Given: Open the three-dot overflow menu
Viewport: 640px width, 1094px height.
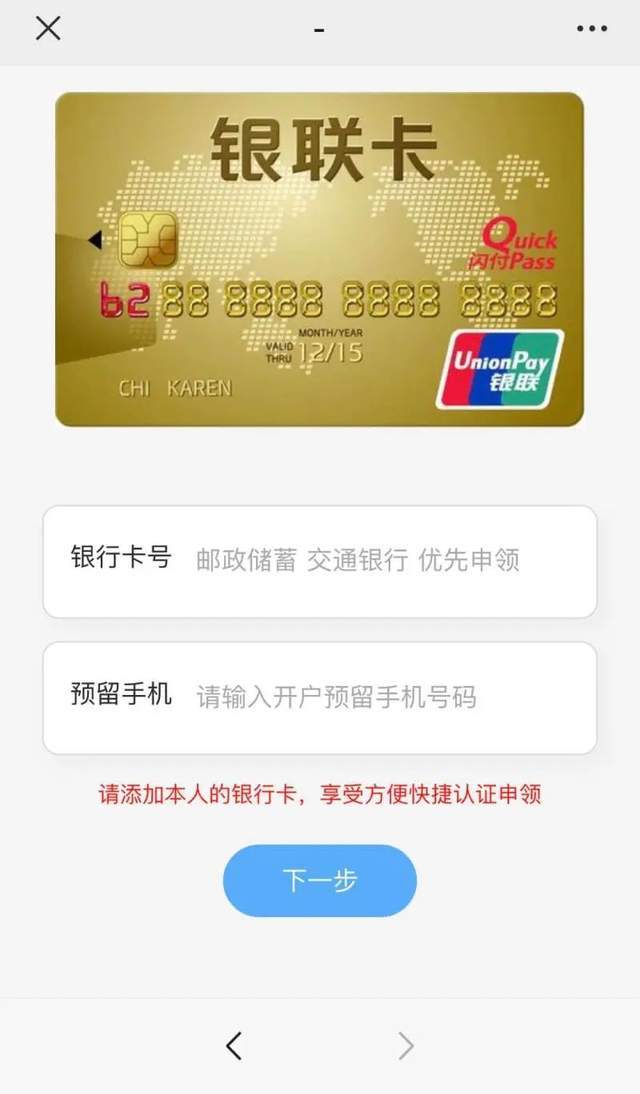Looking at the screenshot, I should coord(592,29).
